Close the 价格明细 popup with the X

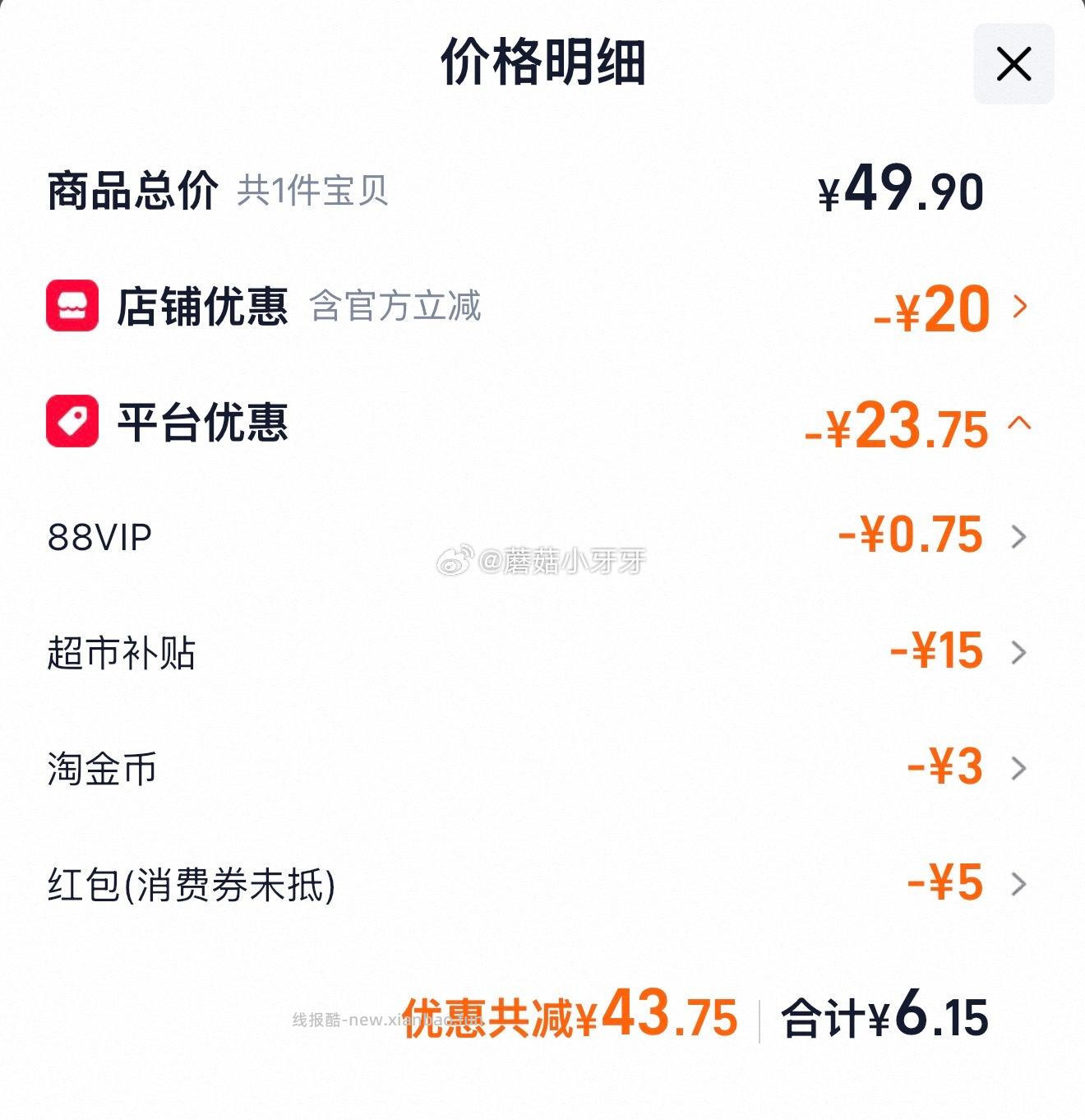(1016, 64)
